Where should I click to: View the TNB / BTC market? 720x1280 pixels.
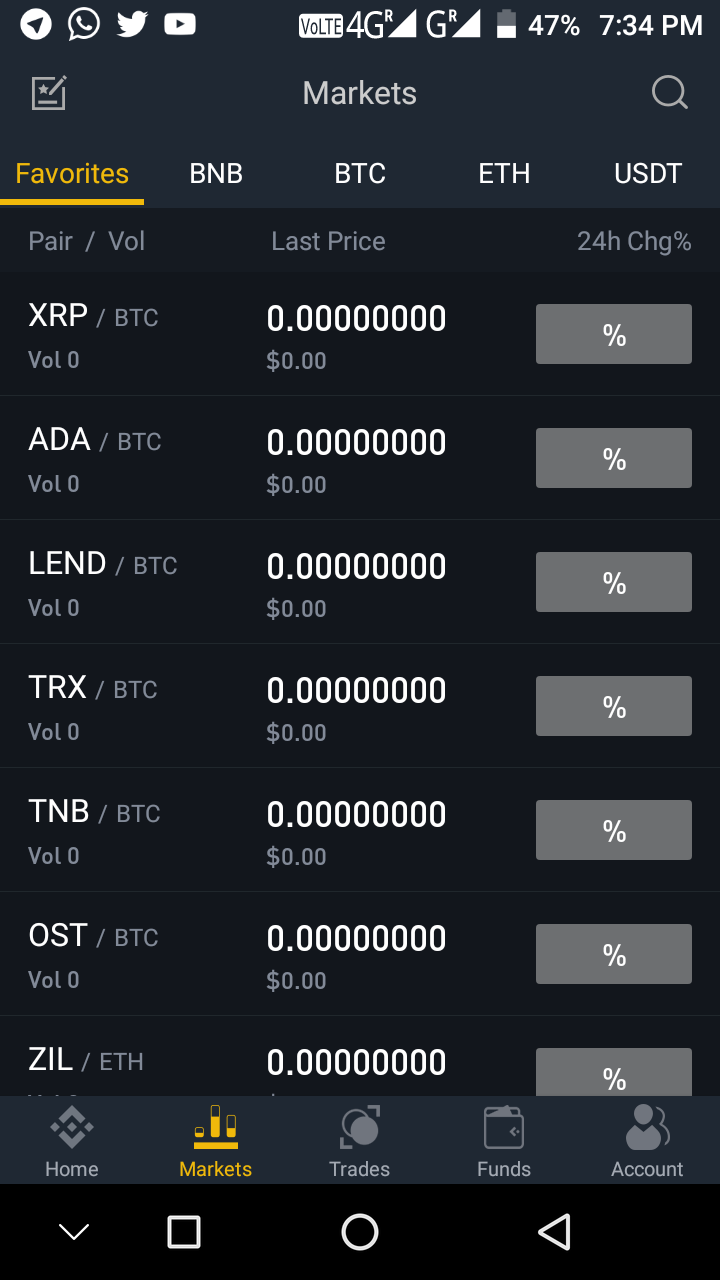(x=360, y=830)
